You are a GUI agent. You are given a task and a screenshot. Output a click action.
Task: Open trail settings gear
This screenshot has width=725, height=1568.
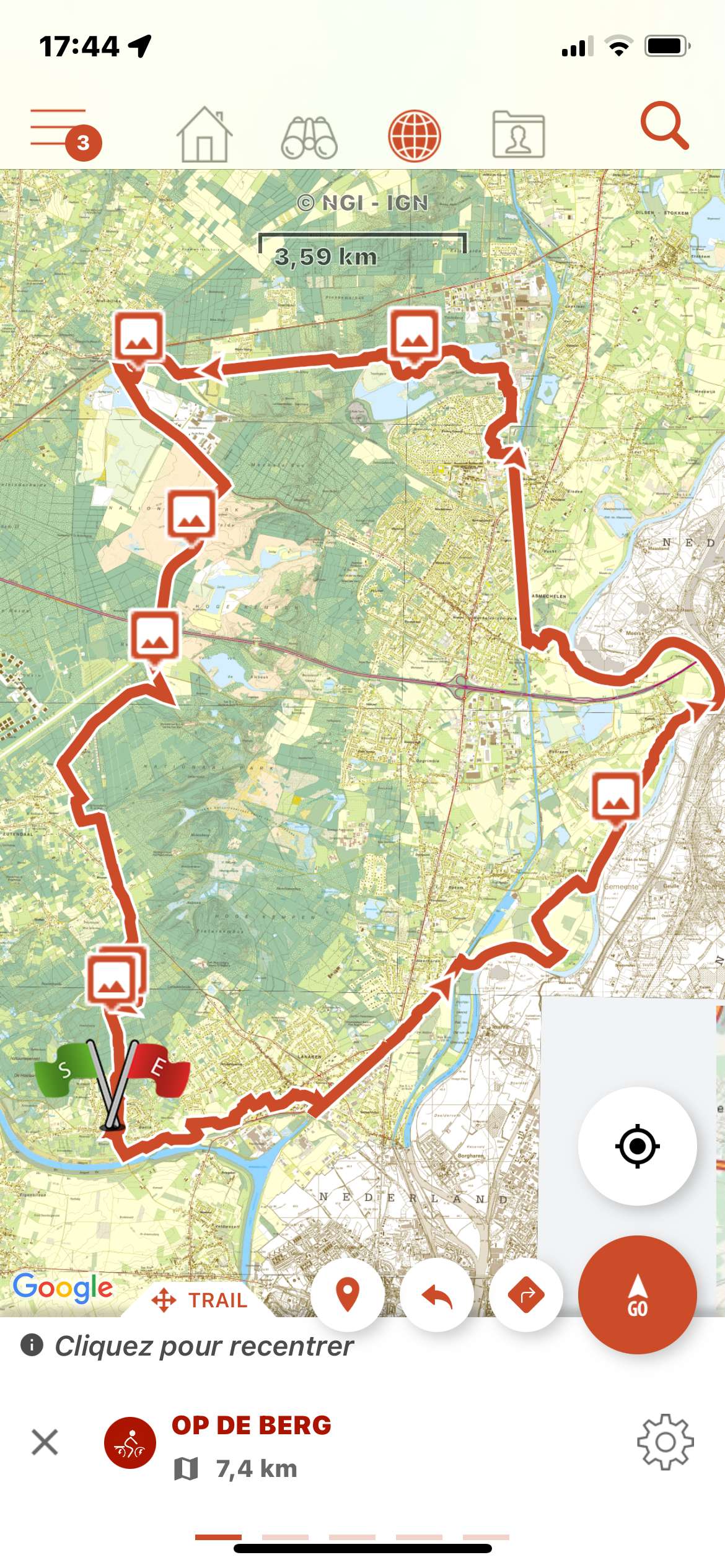coord(665,1442)
